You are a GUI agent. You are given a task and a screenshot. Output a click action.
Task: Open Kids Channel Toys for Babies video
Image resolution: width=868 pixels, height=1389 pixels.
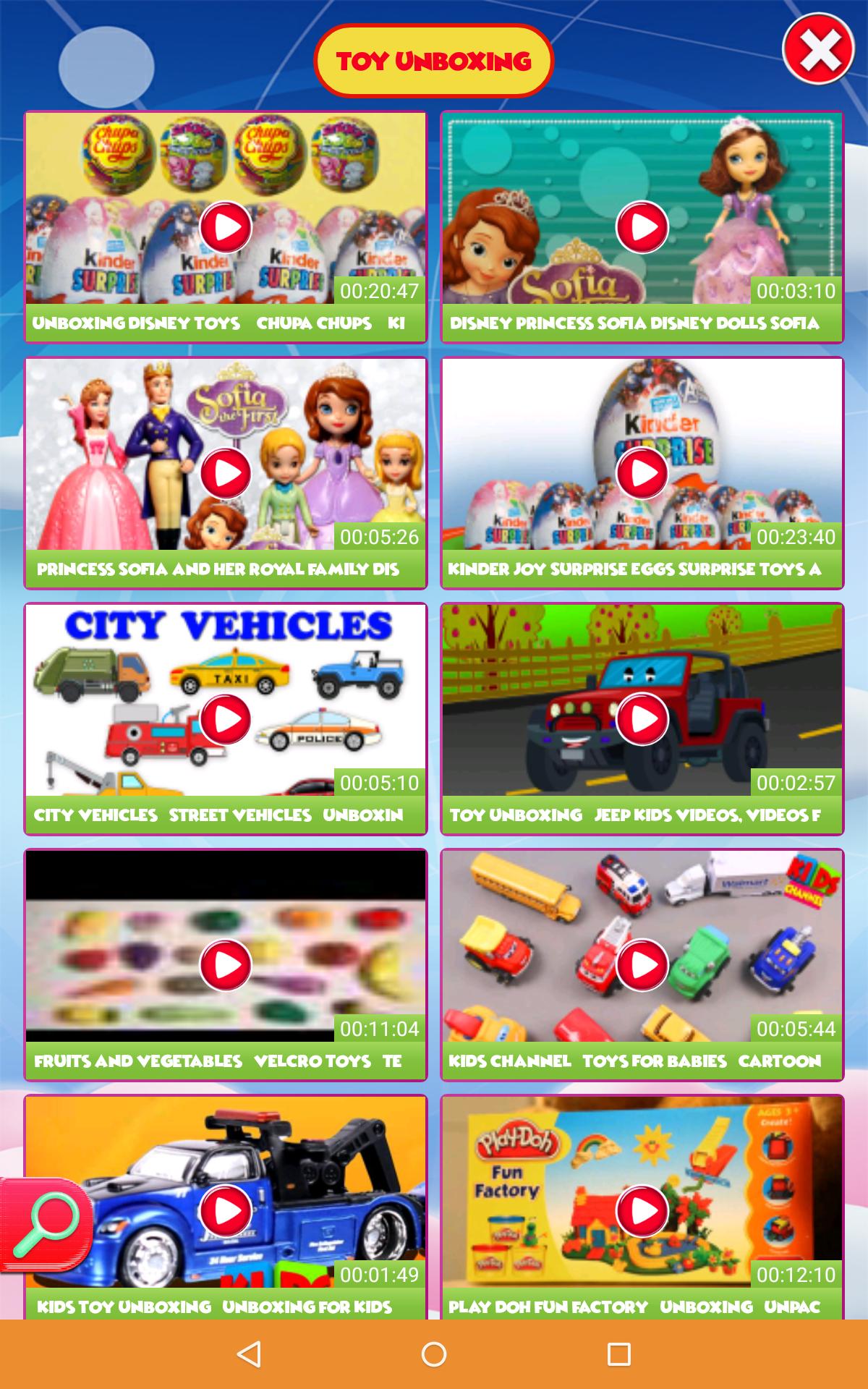[x=642, y=964]
